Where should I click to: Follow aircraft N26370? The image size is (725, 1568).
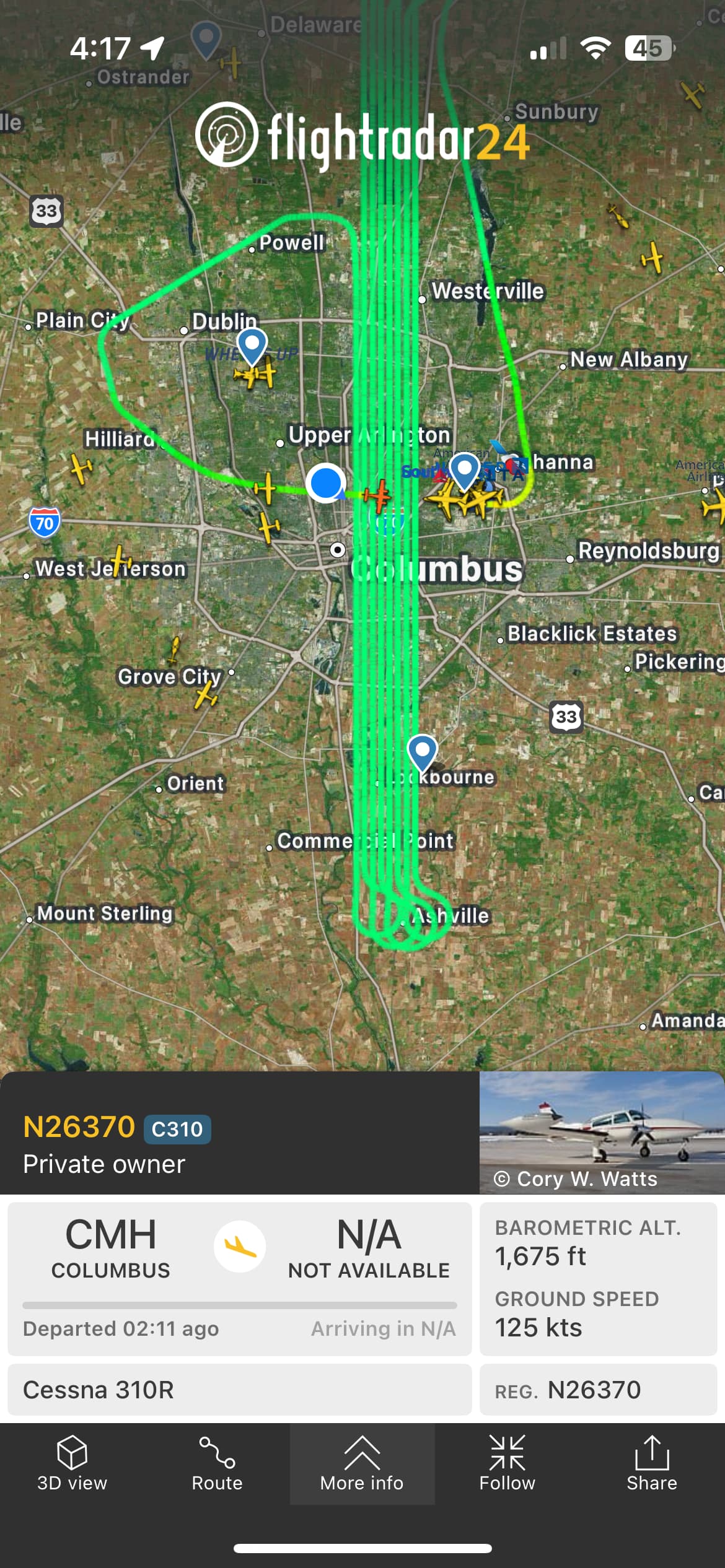(x=507, y=1464)
